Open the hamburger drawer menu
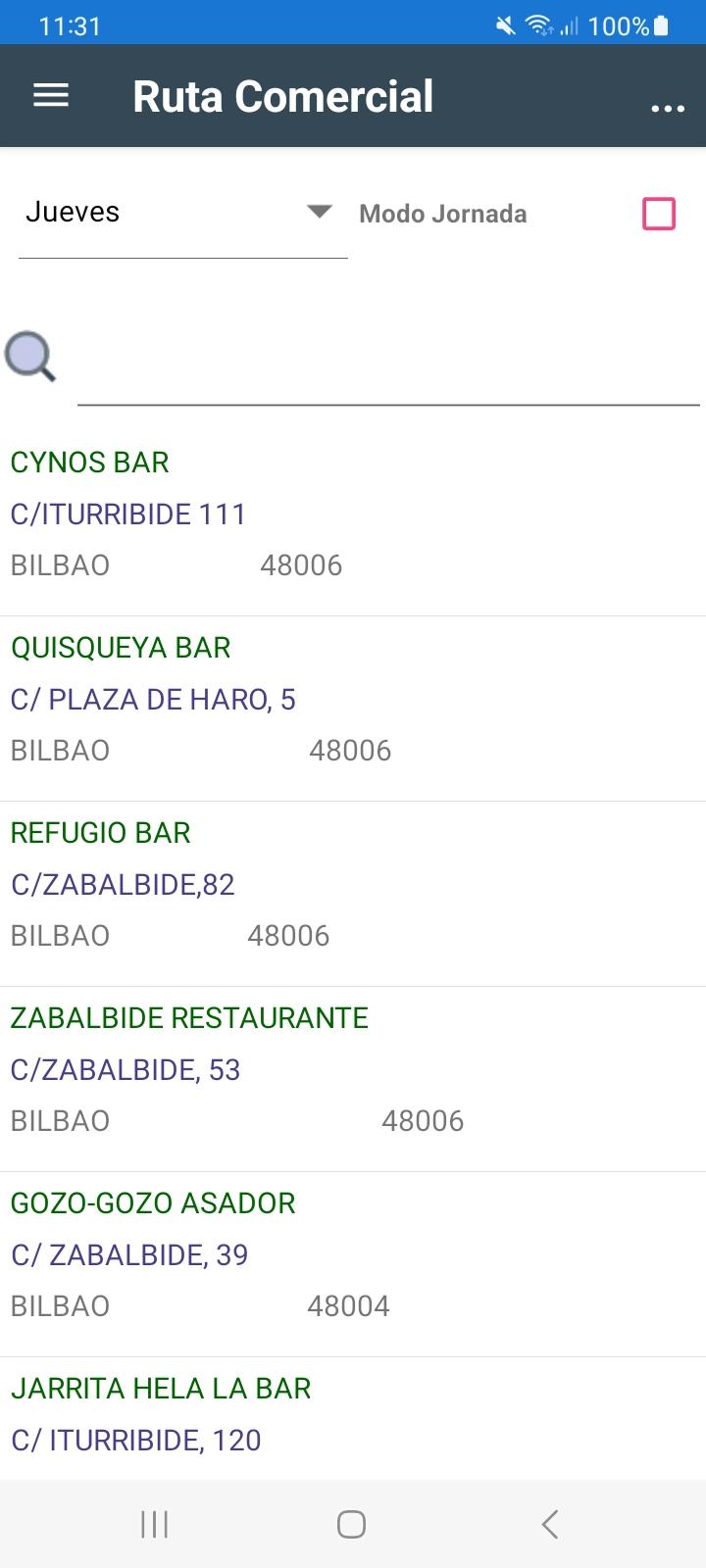Viewport: 706px width, 1568px height. [51, 95]
